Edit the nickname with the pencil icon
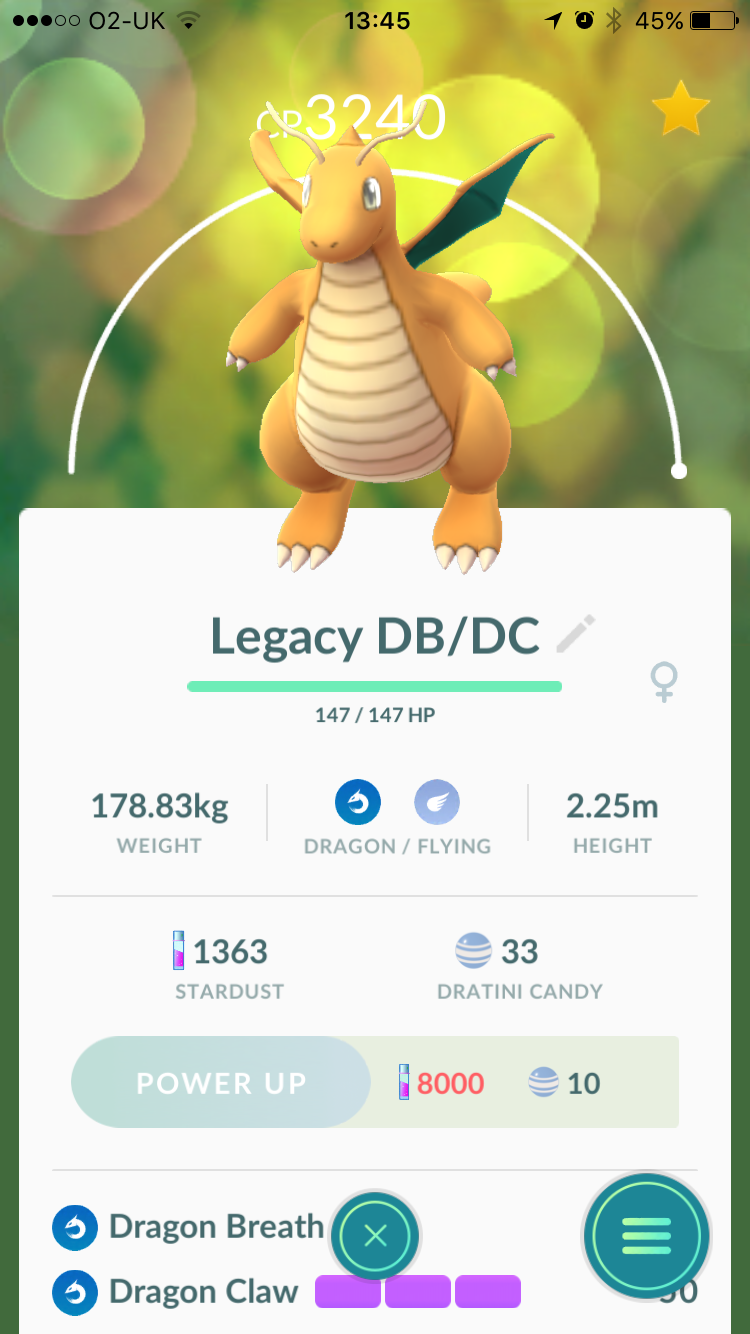This screenshot has width=750, height=1334. point(576,634)
